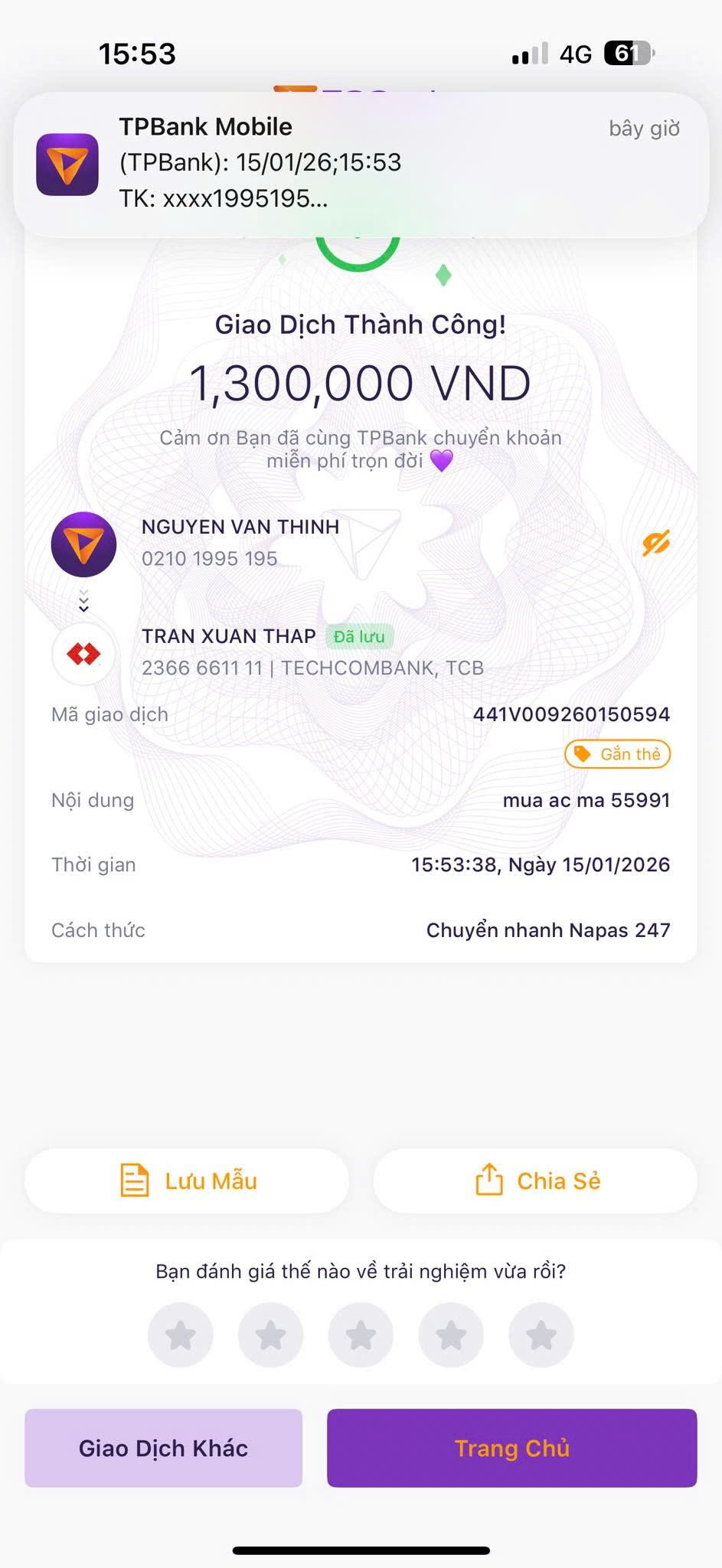The height and width of the screenshot is (1568, 722).
Task: Save transaction template with Lưu Mẫu
Action: (x=188, y=1181)
